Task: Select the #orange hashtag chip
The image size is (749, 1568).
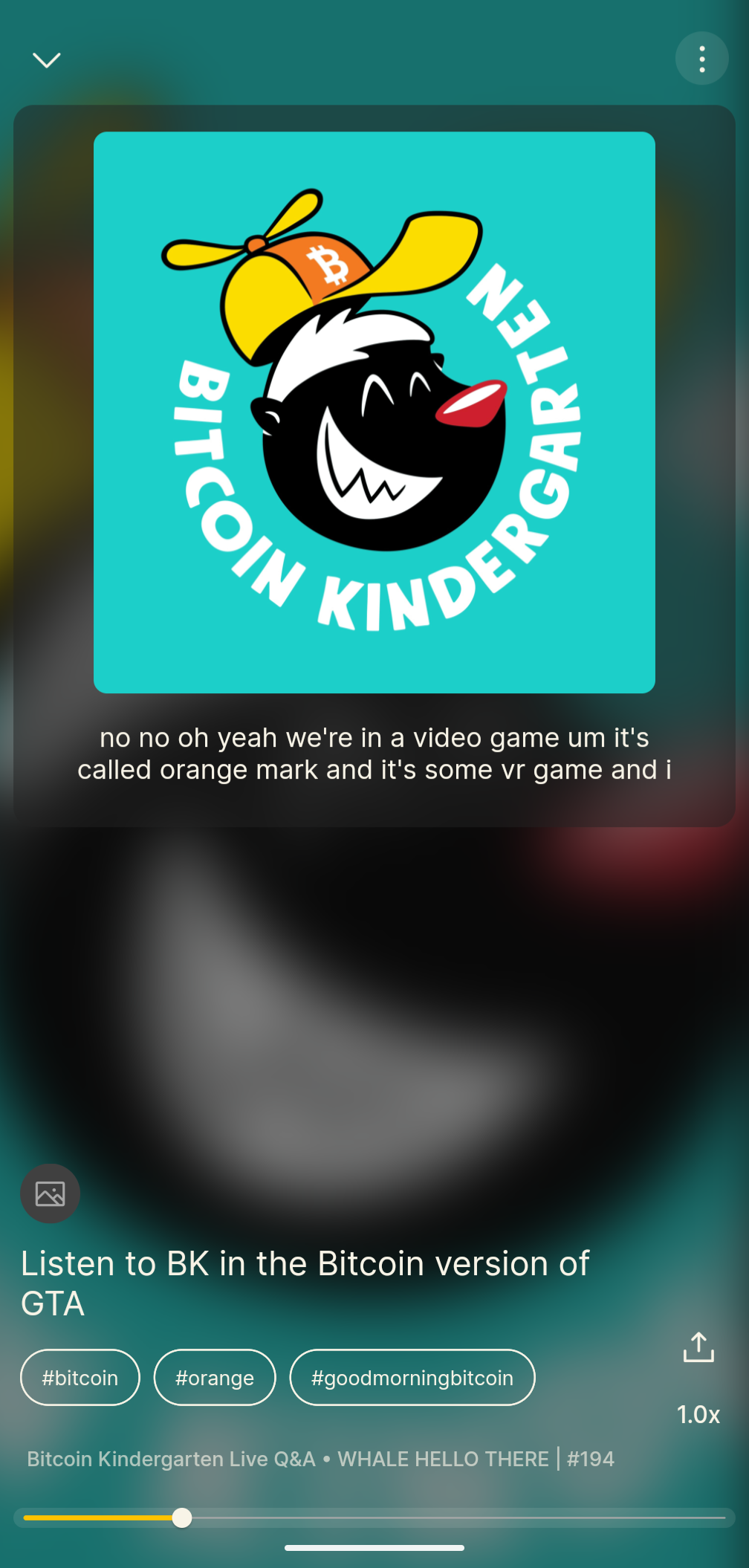Action: [x=215, y=1378]
